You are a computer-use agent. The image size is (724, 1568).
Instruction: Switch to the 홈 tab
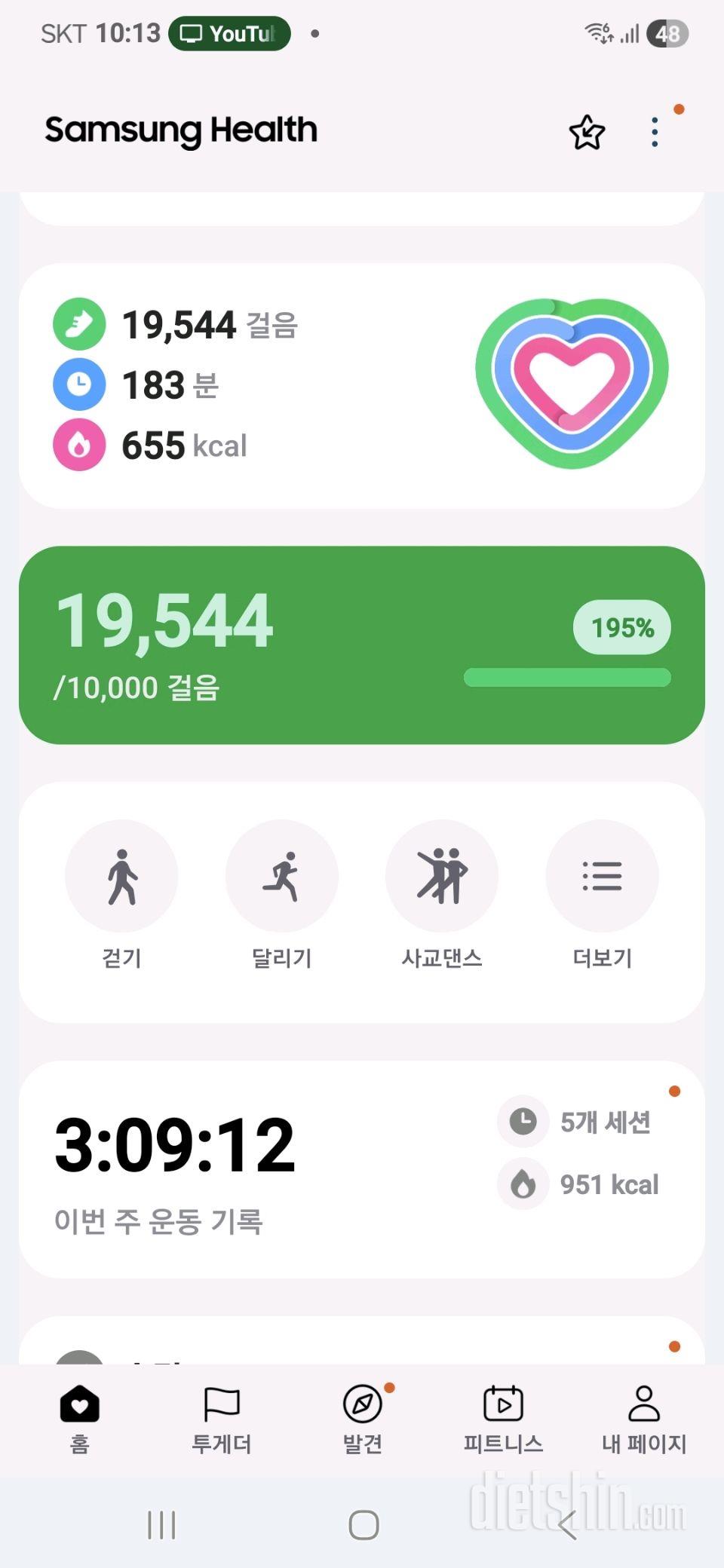(x=80, y=1419)
